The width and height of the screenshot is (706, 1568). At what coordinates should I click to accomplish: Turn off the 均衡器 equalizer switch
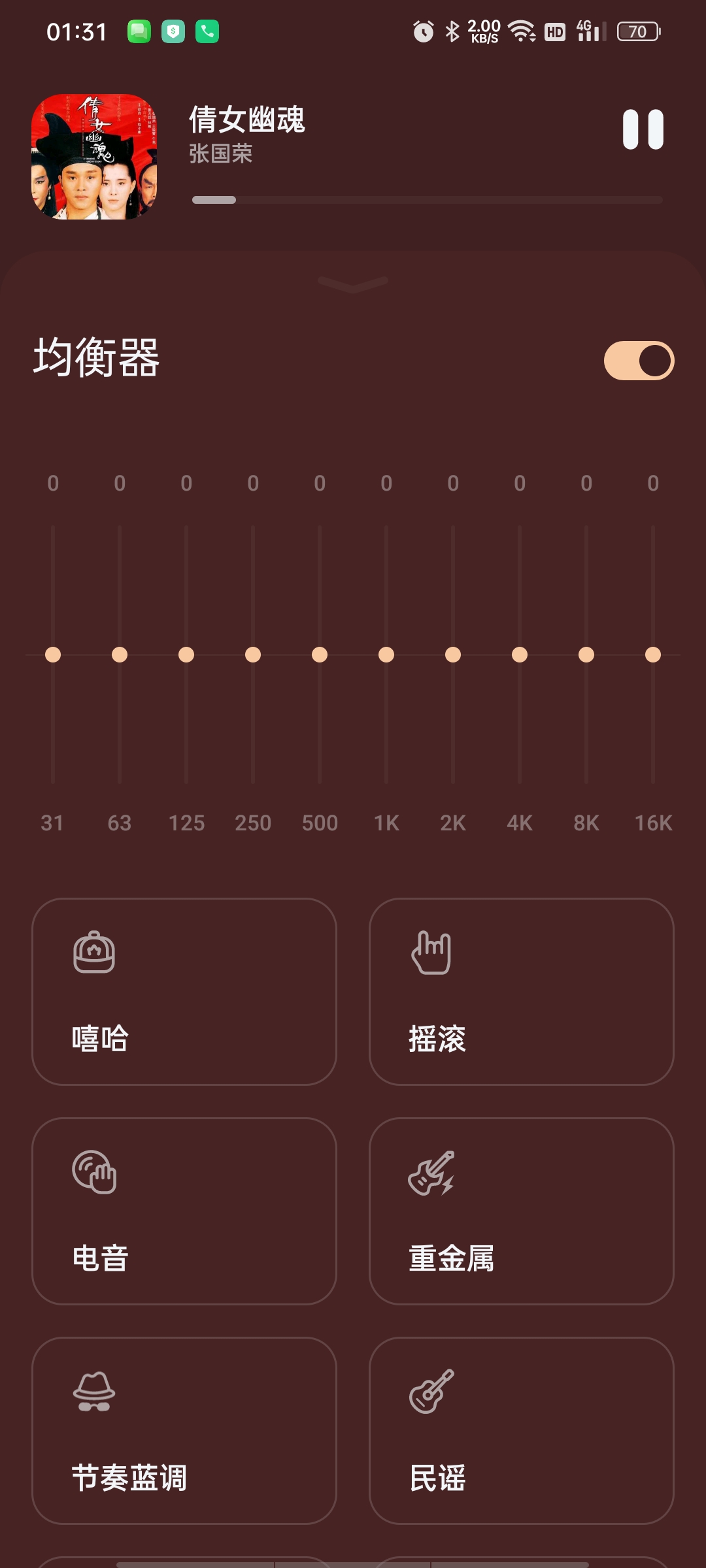point(639,361)
